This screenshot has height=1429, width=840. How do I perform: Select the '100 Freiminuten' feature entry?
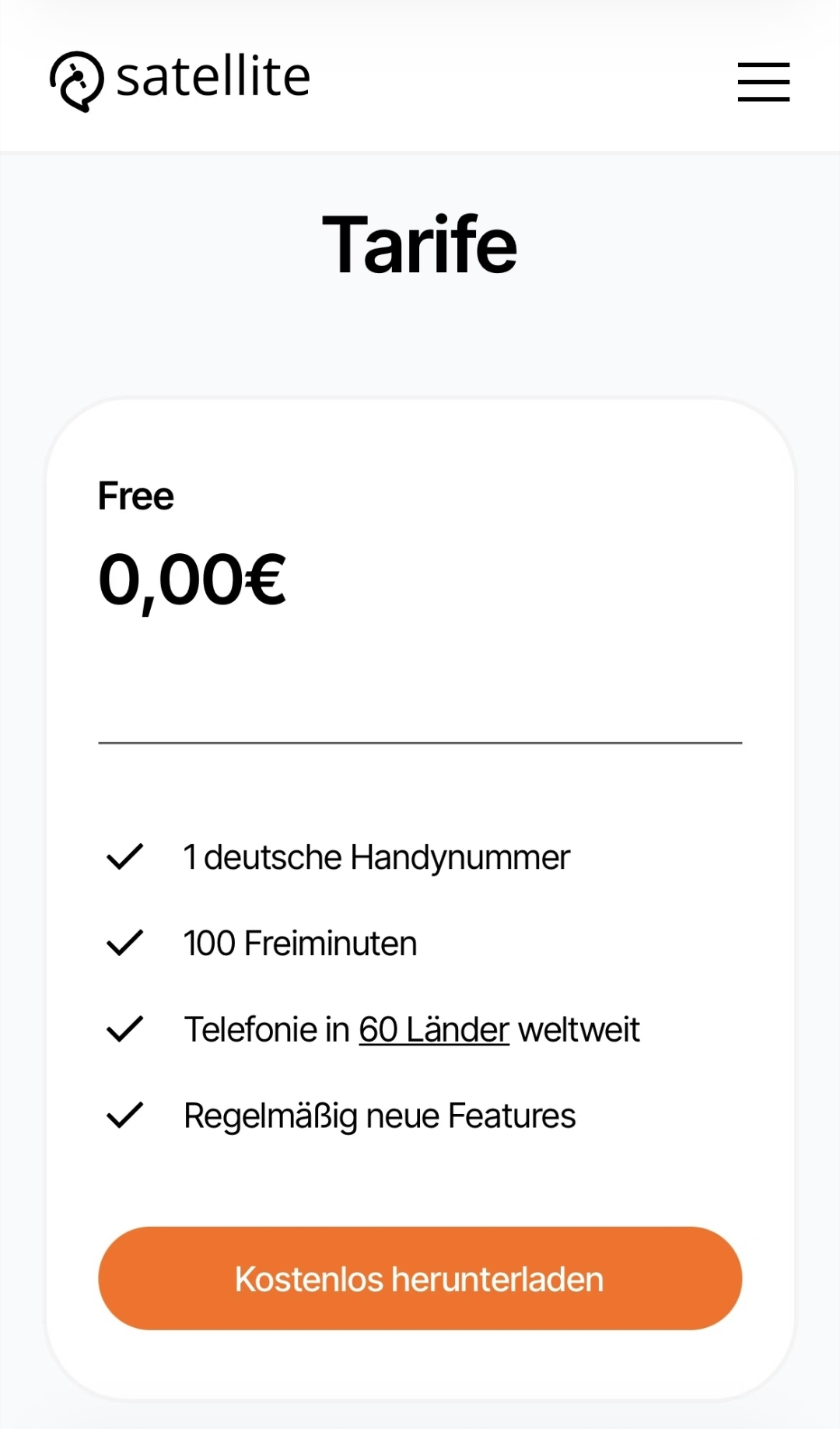coord(300,944)
